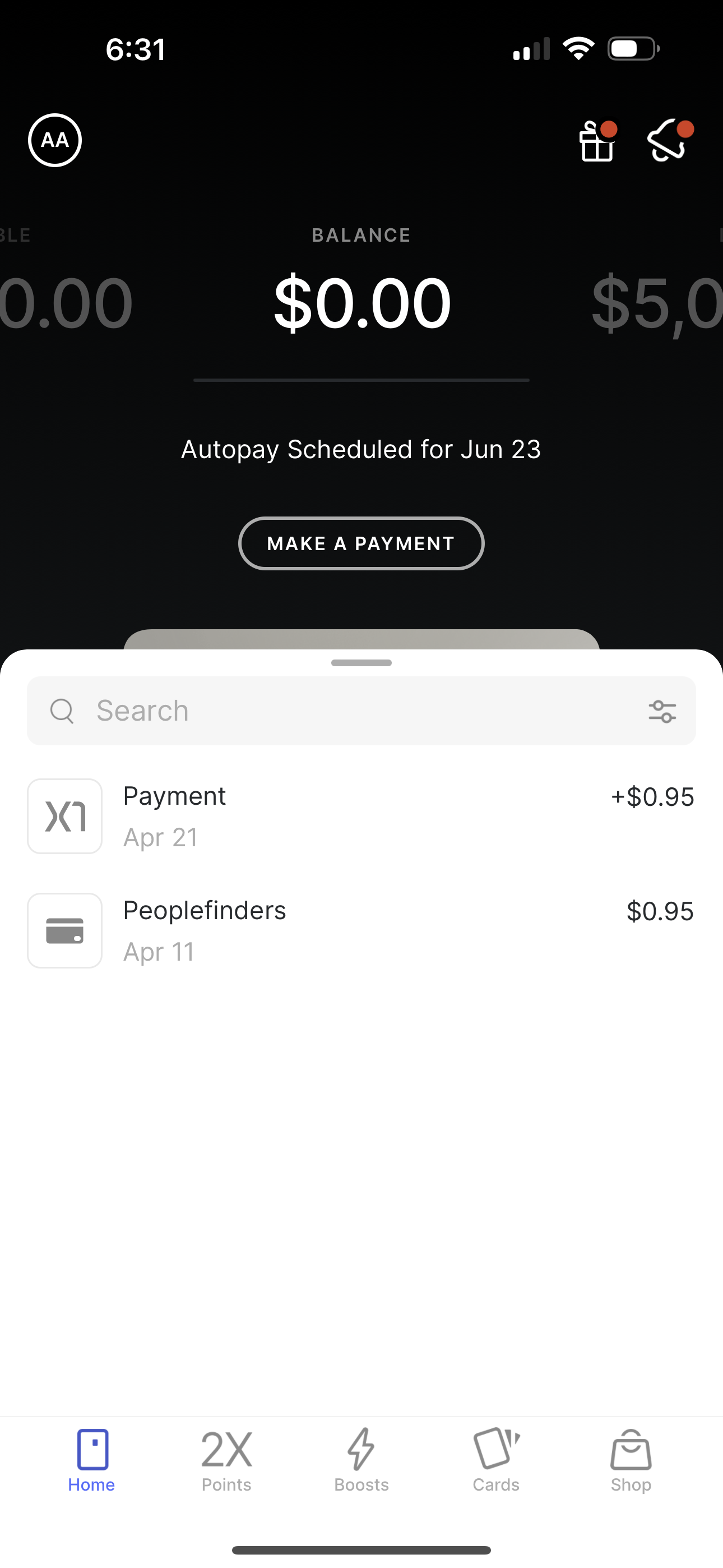Tap the search magnifier icon

pos(63,711)
